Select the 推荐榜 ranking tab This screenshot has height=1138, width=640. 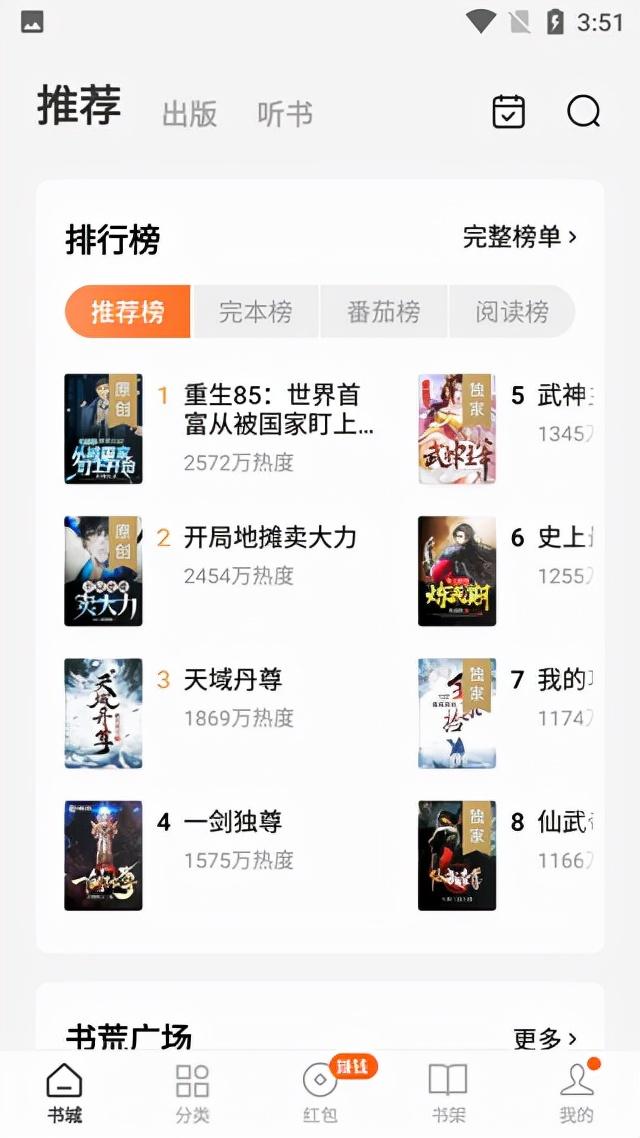pos(128,312)
